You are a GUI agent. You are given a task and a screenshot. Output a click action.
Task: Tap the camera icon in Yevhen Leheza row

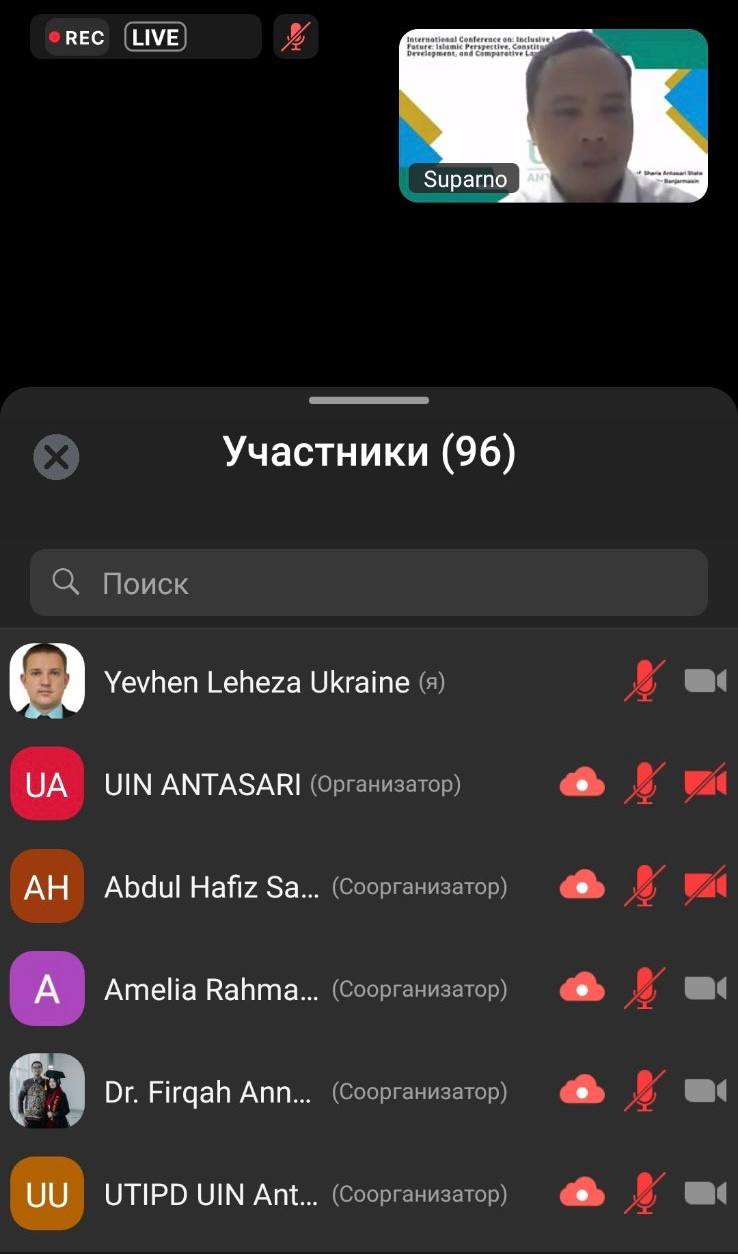(x=705, y=681)
